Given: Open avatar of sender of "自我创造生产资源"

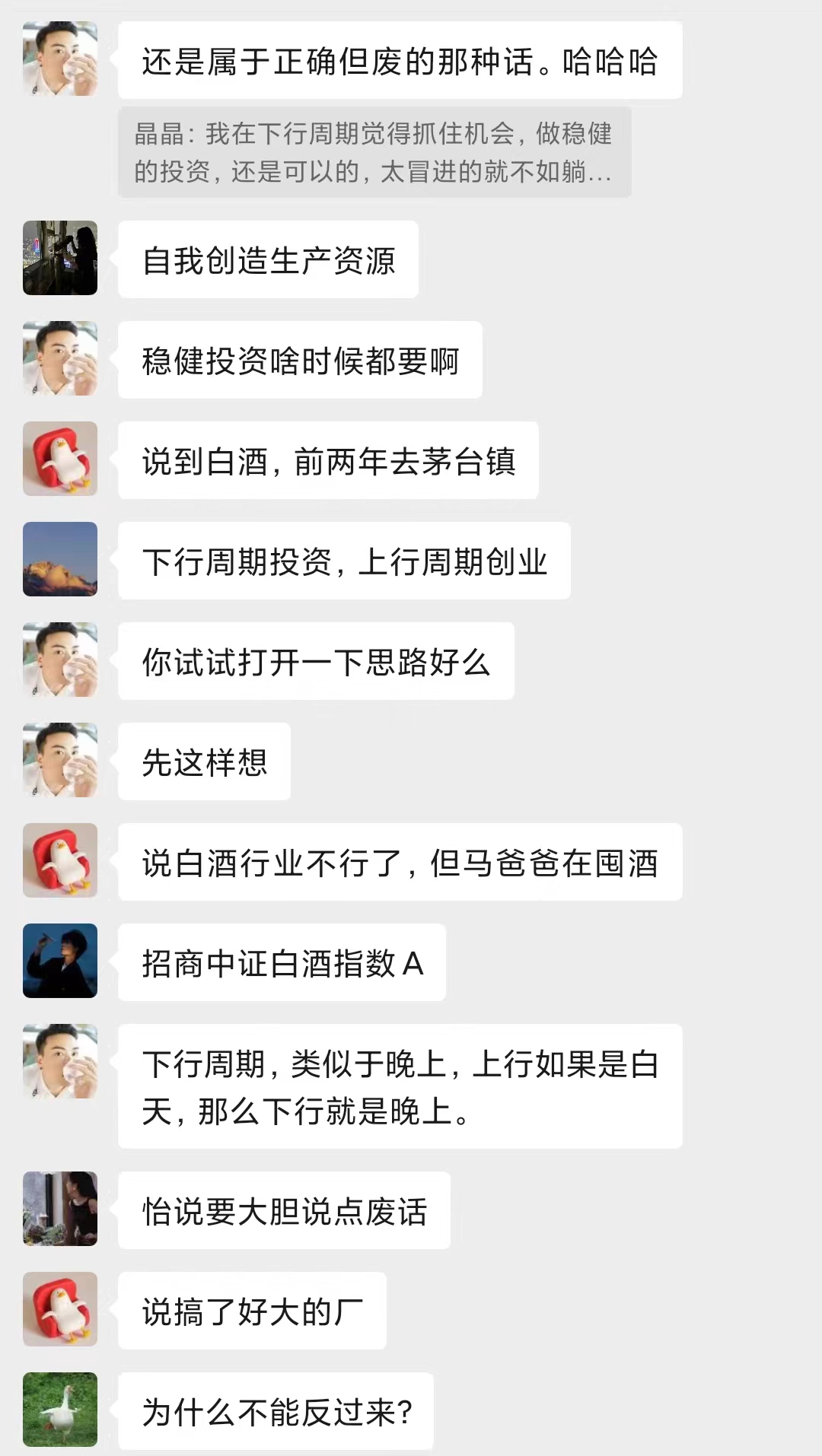Looking at the screenshot, I should (x=60, y=258).
